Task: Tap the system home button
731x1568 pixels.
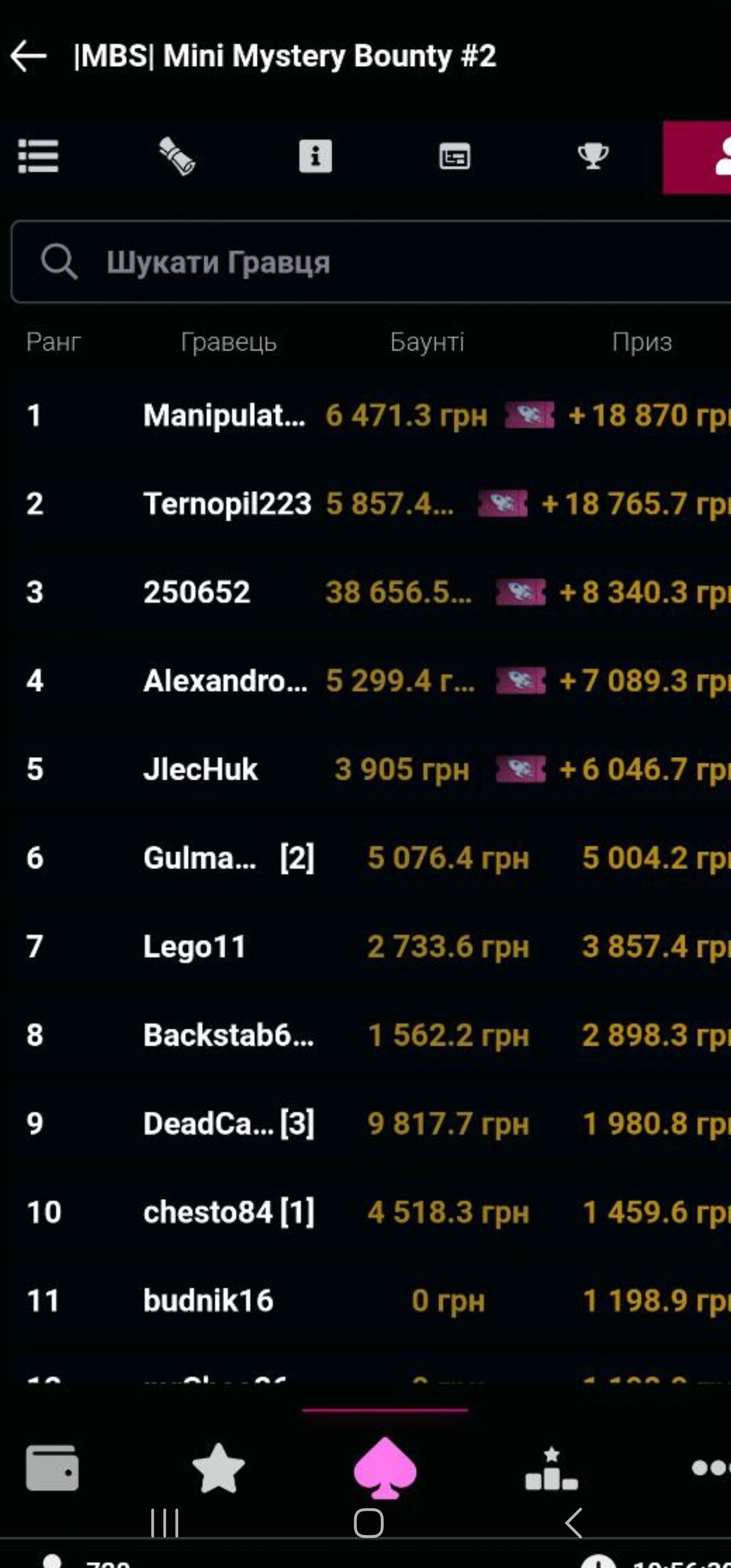Action: click(368, 1523)
